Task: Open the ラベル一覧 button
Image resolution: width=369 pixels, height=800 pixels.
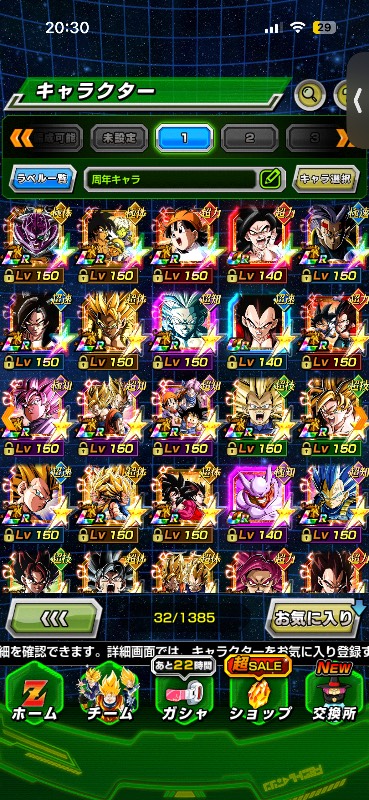Action: click(x=43, y=179)
